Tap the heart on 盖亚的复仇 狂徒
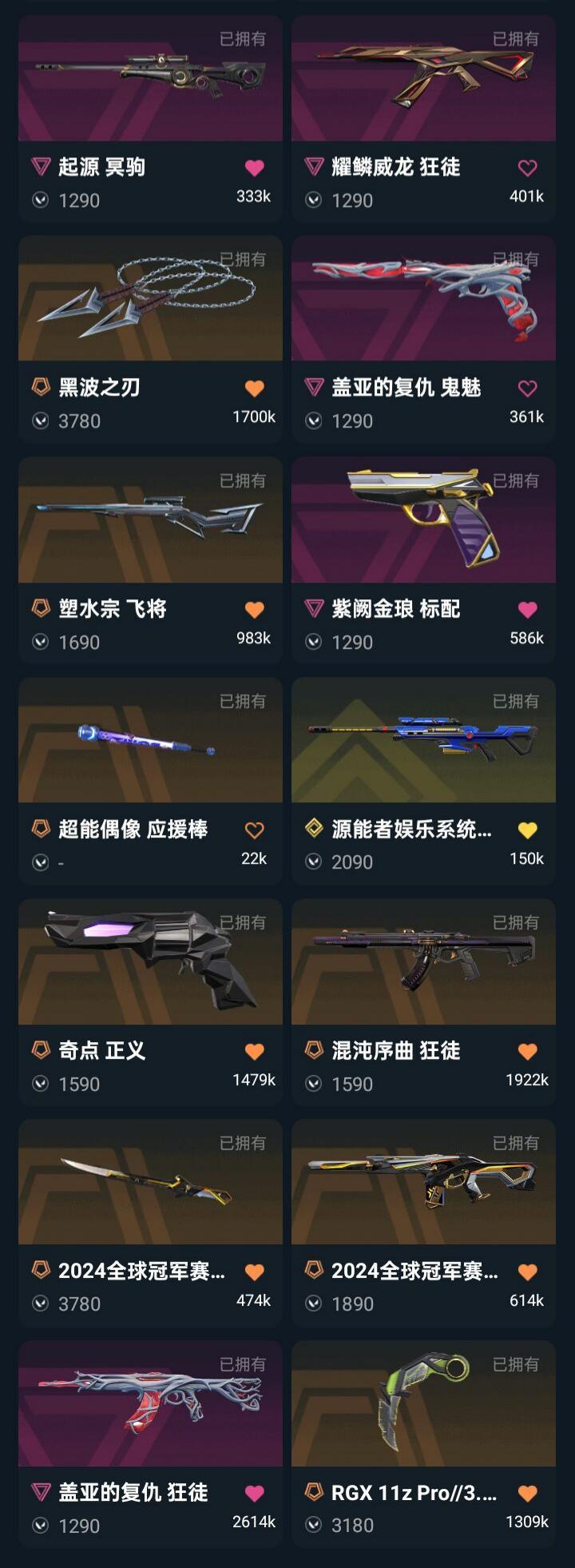 click(x=254, y=1493)
